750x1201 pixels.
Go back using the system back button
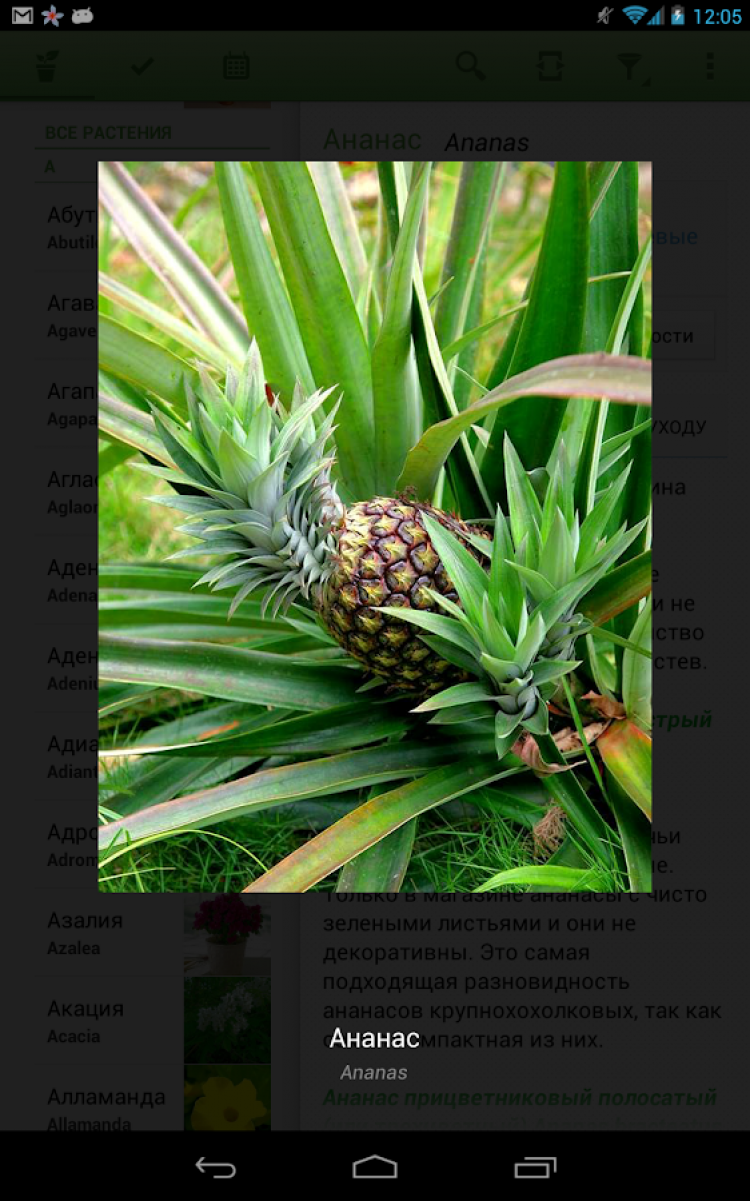coord(215,1167)
